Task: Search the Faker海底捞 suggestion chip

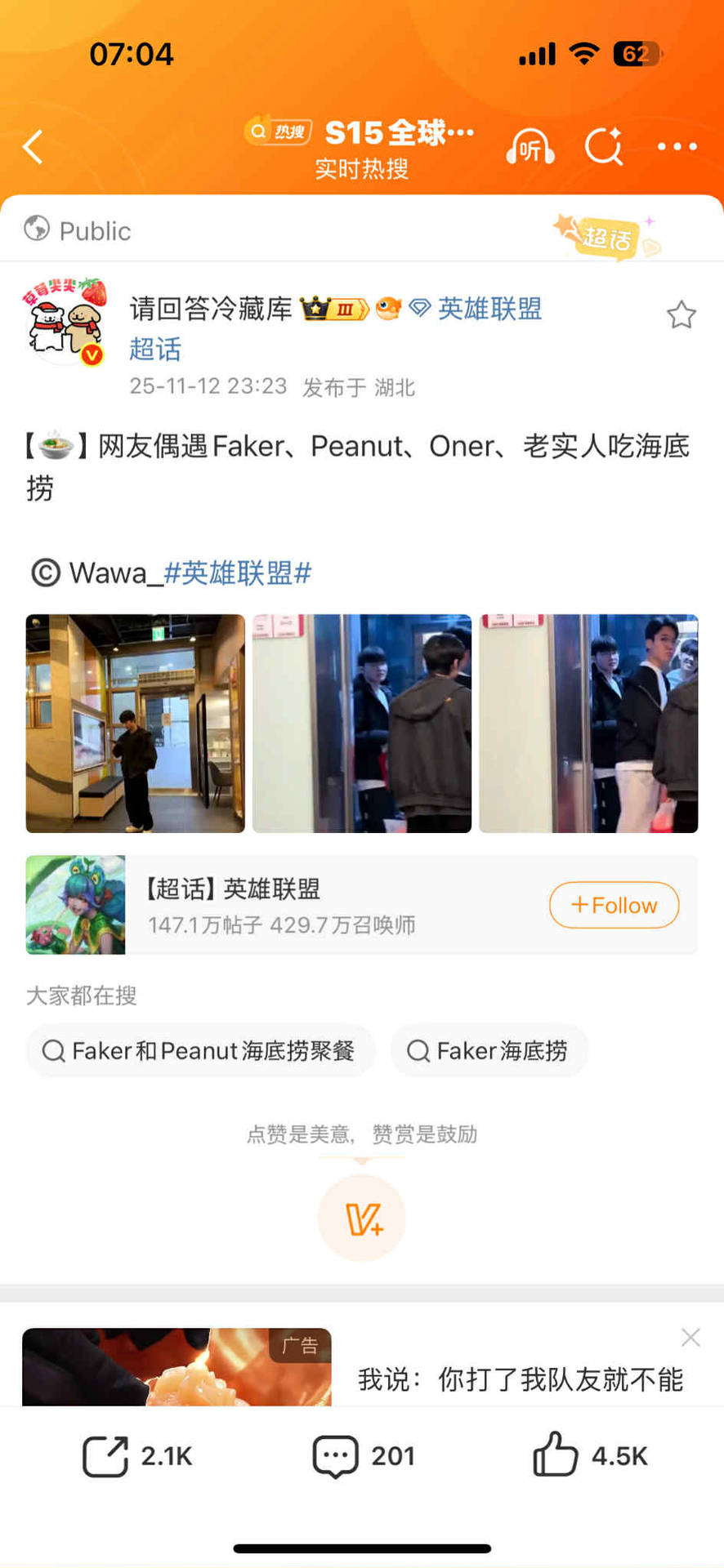Action: pos(489,1051)
